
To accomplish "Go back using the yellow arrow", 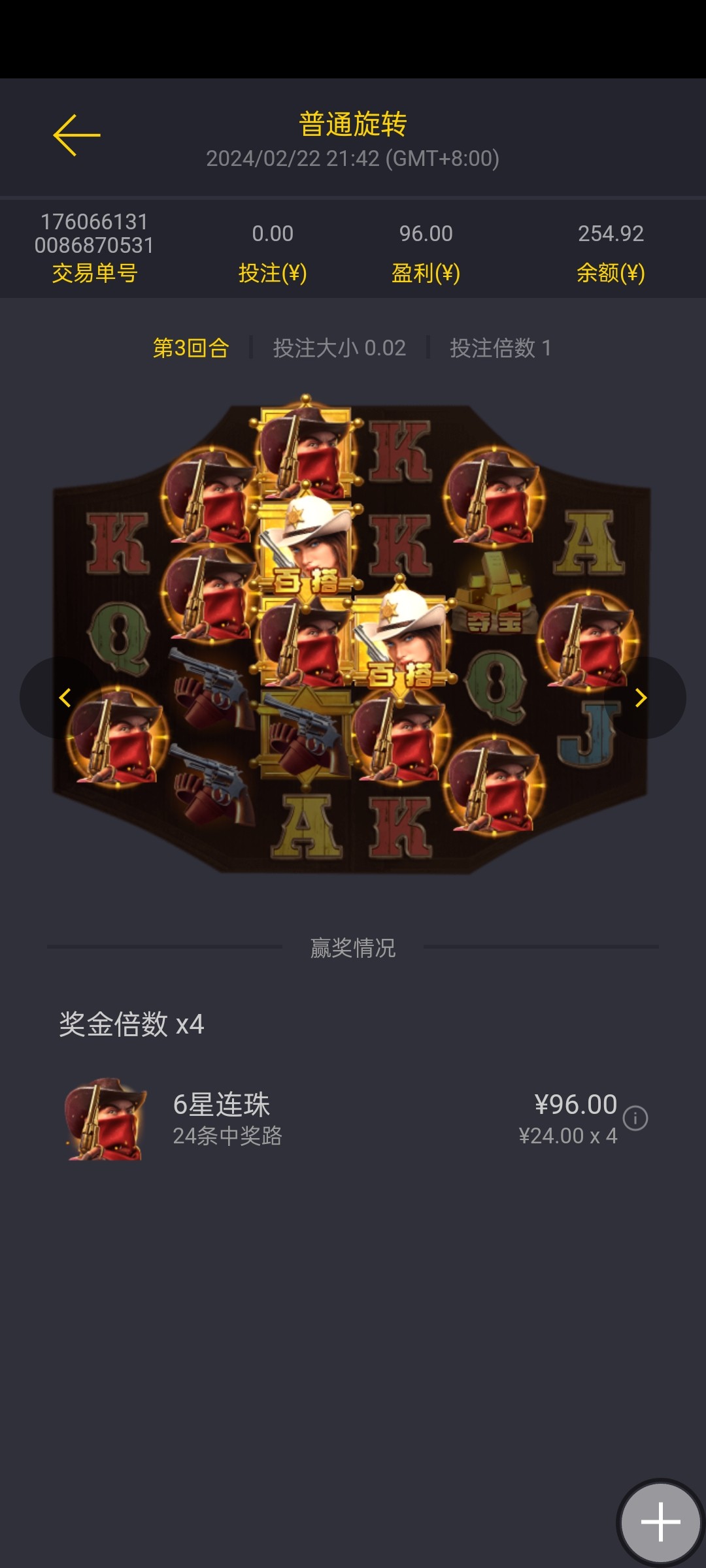I will tap(76, 135).
